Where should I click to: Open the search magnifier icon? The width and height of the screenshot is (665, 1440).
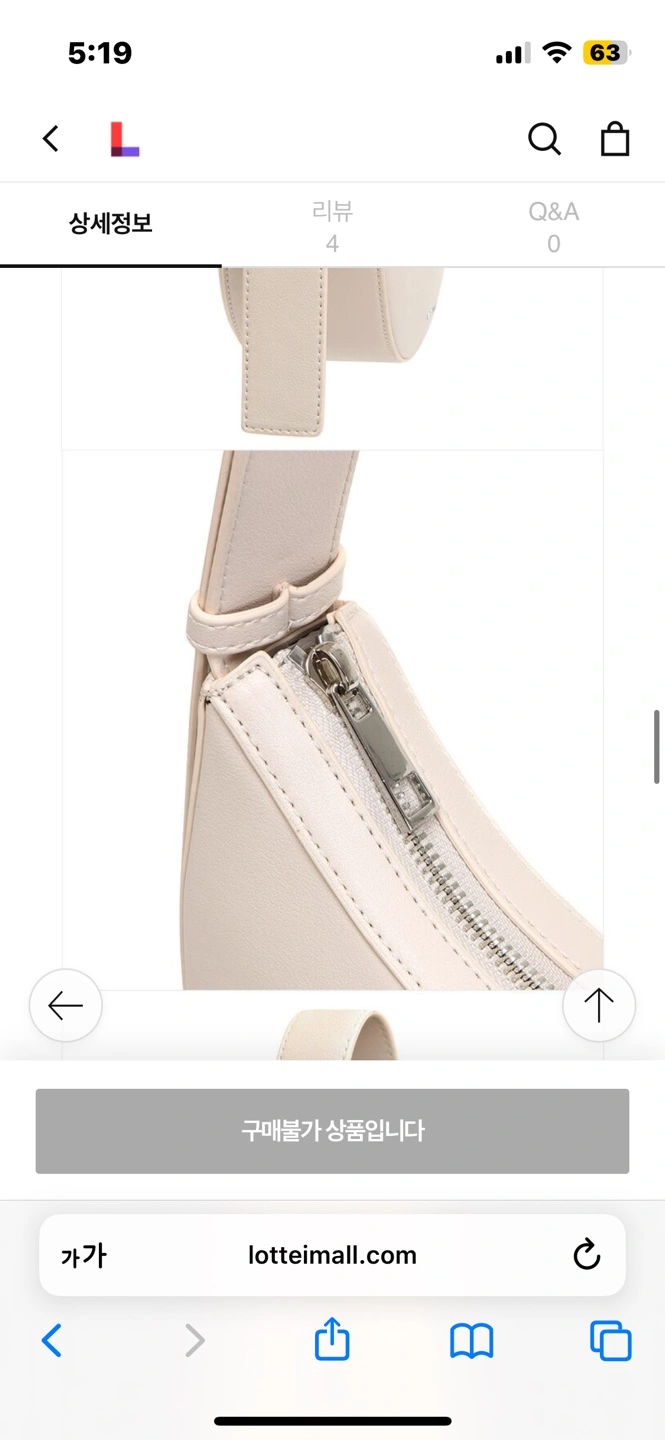click(544, 139)
